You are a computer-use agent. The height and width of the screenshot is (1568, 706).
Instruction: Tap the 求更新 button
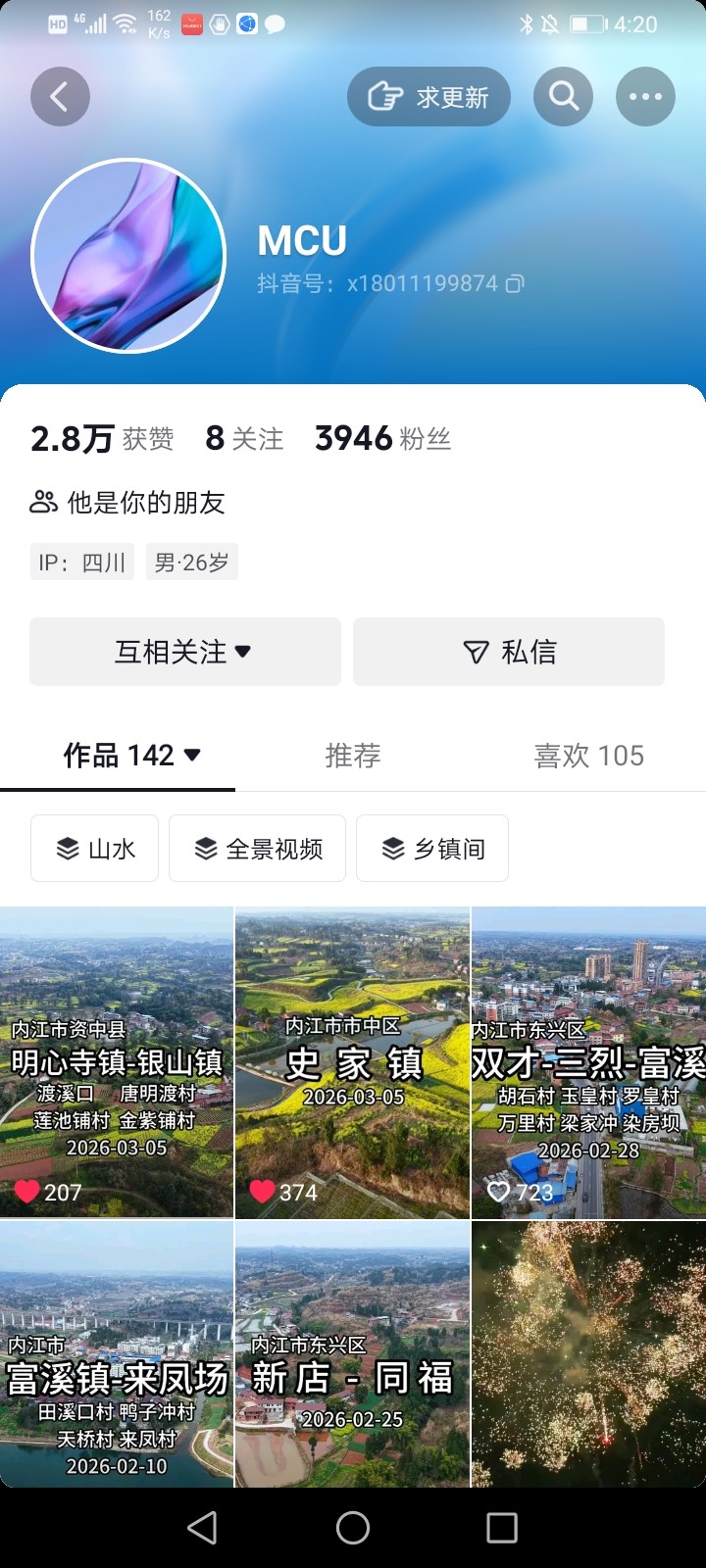[429, 96]
